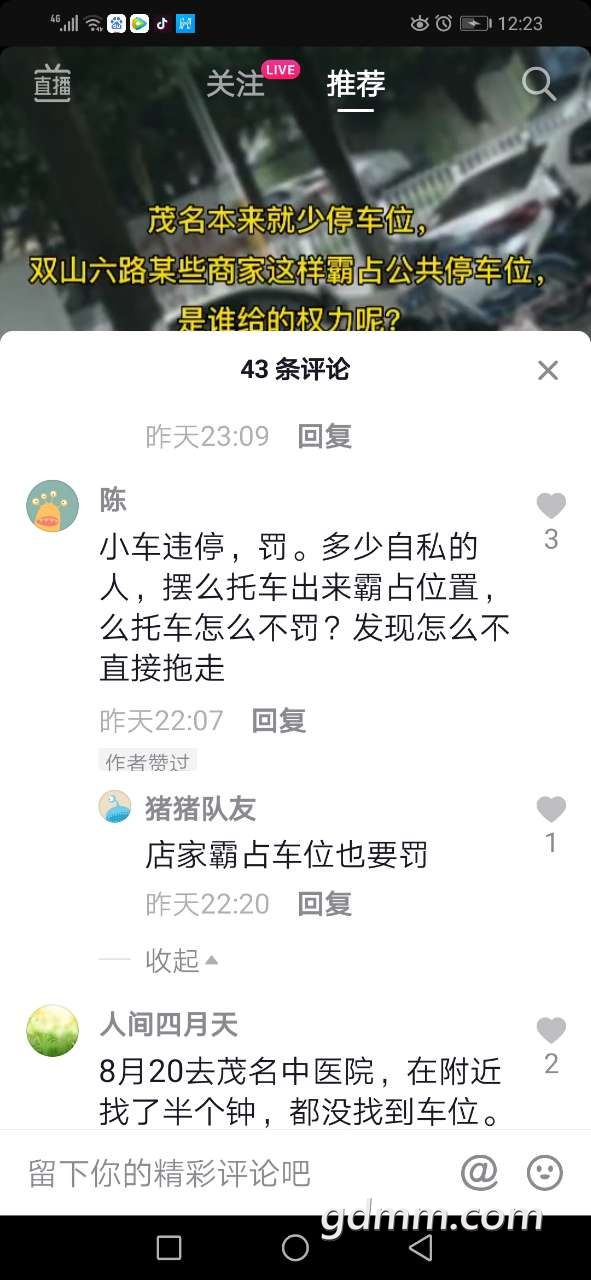Open 人间四月天's profile avatar

click(52, 1031)
